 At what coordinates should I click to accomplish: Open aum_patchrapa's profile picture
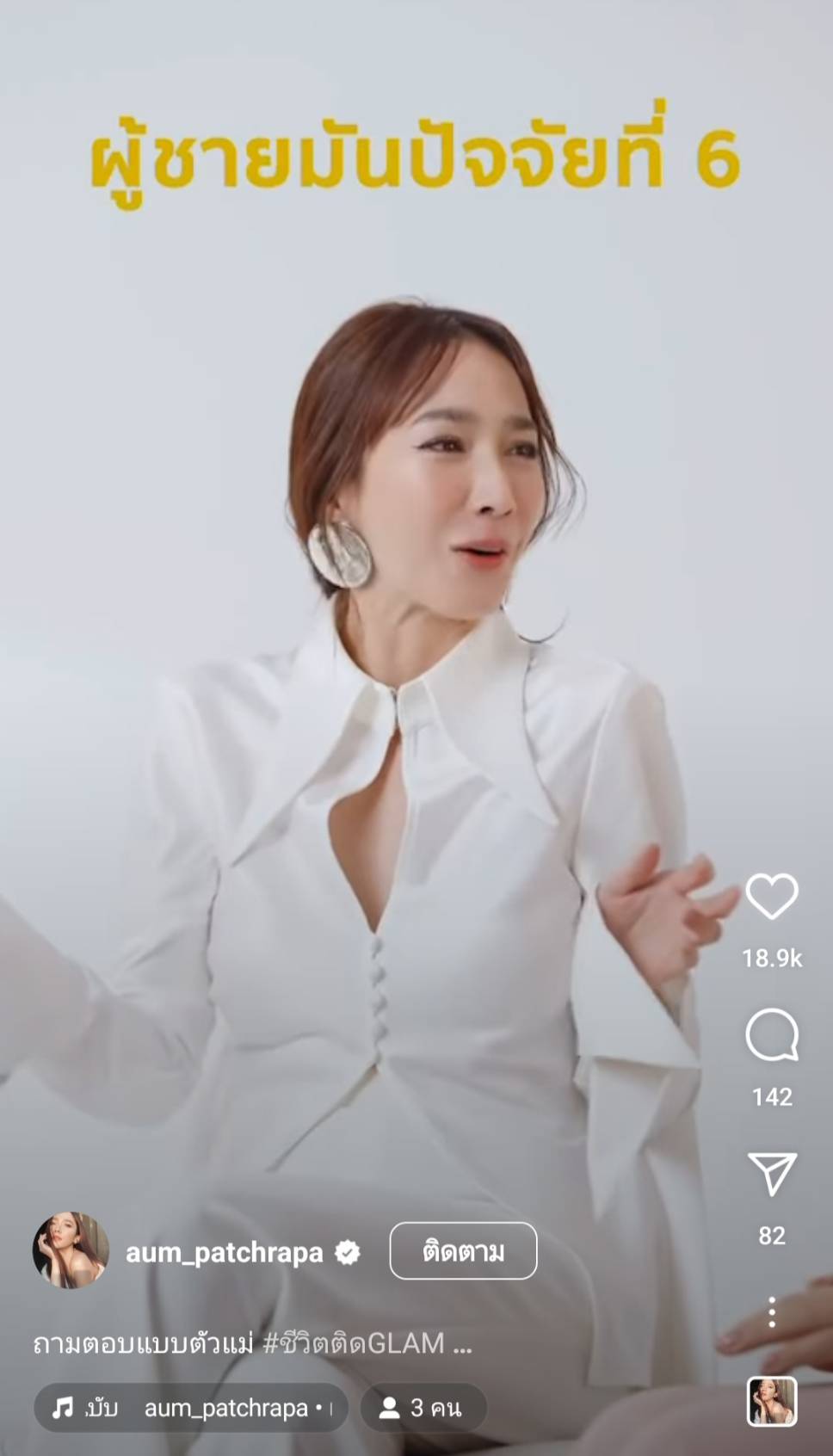click(x=71, y=1251)
